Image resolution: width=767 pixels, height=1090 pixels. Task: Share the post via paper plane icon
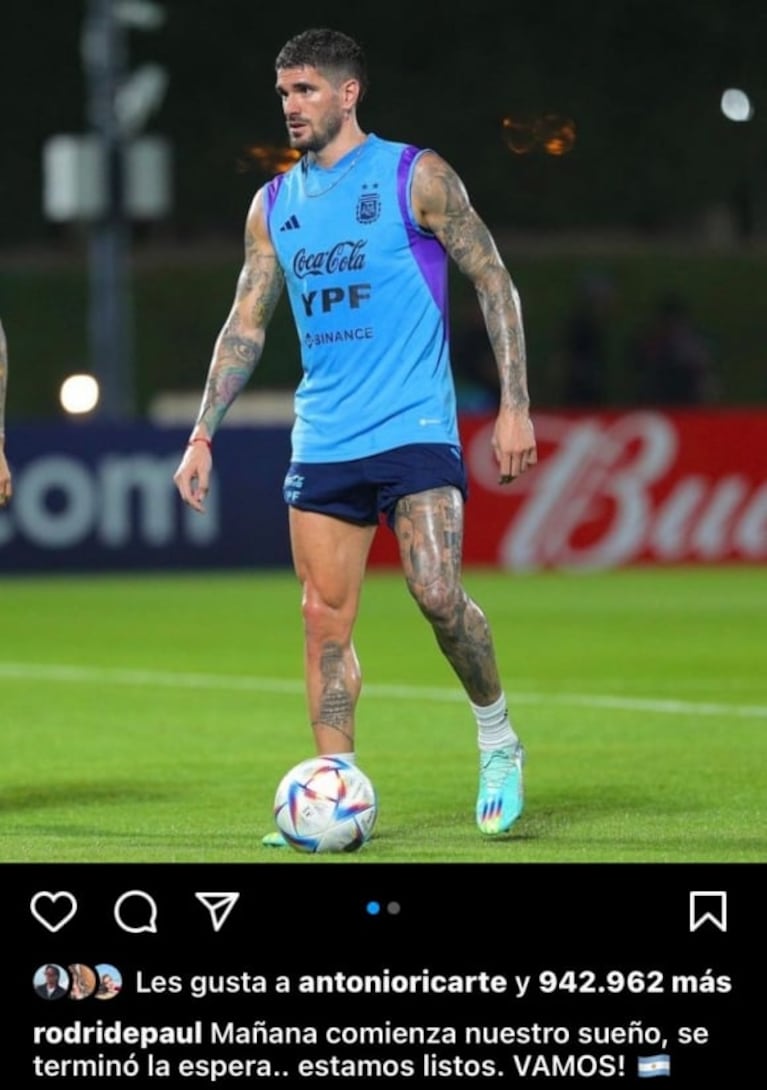click(x=217, y=911)
